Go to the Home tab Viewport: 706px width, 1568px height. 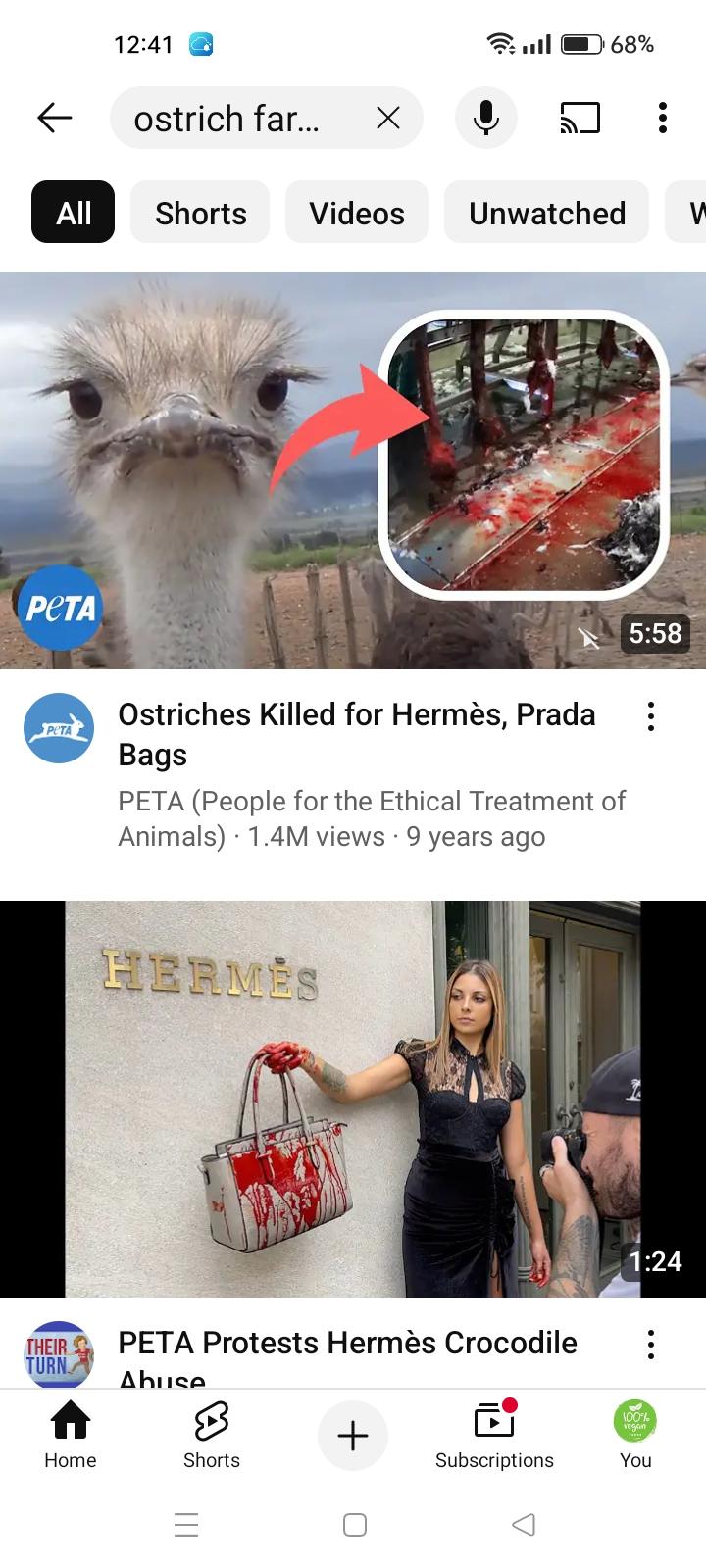pos(71,1436)
